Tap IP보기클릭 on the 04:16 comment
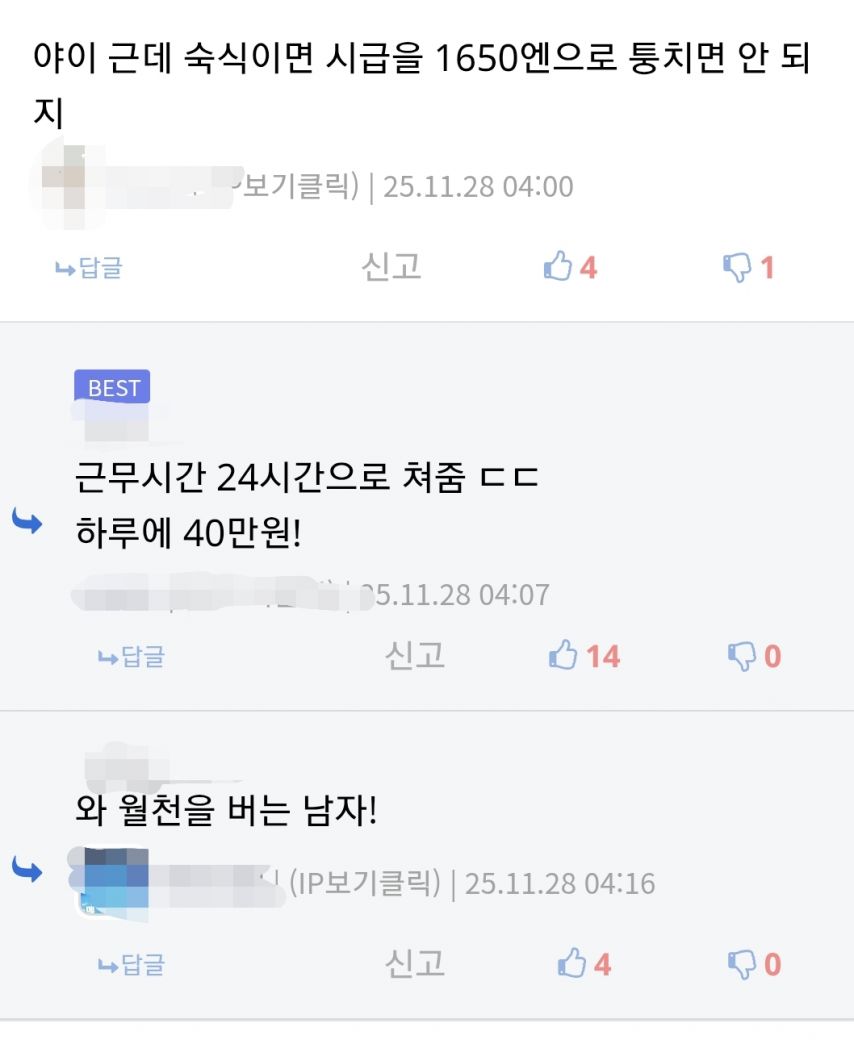Screen dimensions: 854x1048 point(366,884)
